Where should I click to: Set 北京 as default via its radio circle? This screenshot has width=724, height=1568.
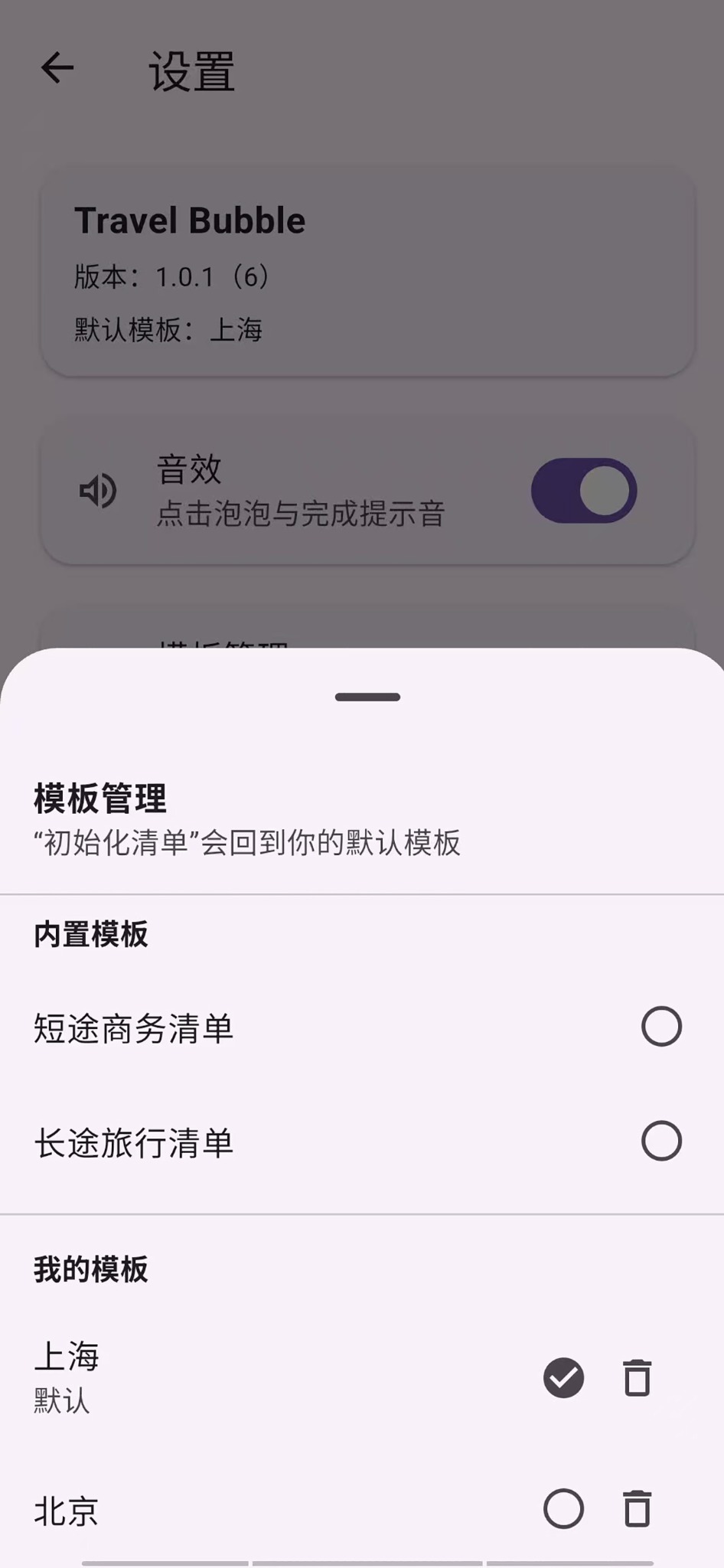pos(563,1509)
